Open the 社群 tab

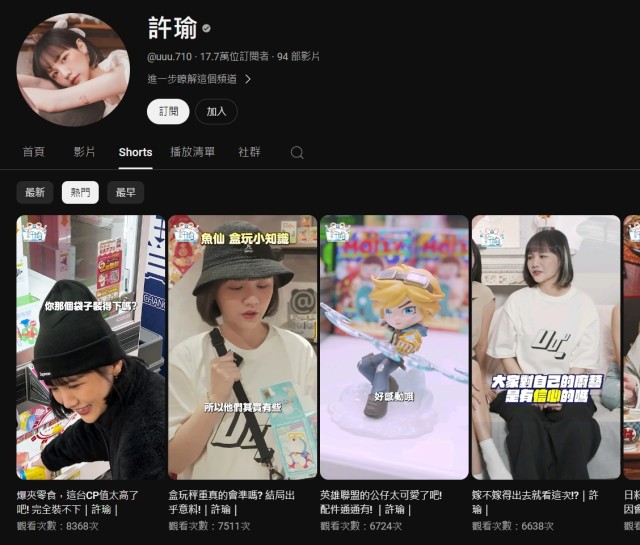[x=249, y=152]
